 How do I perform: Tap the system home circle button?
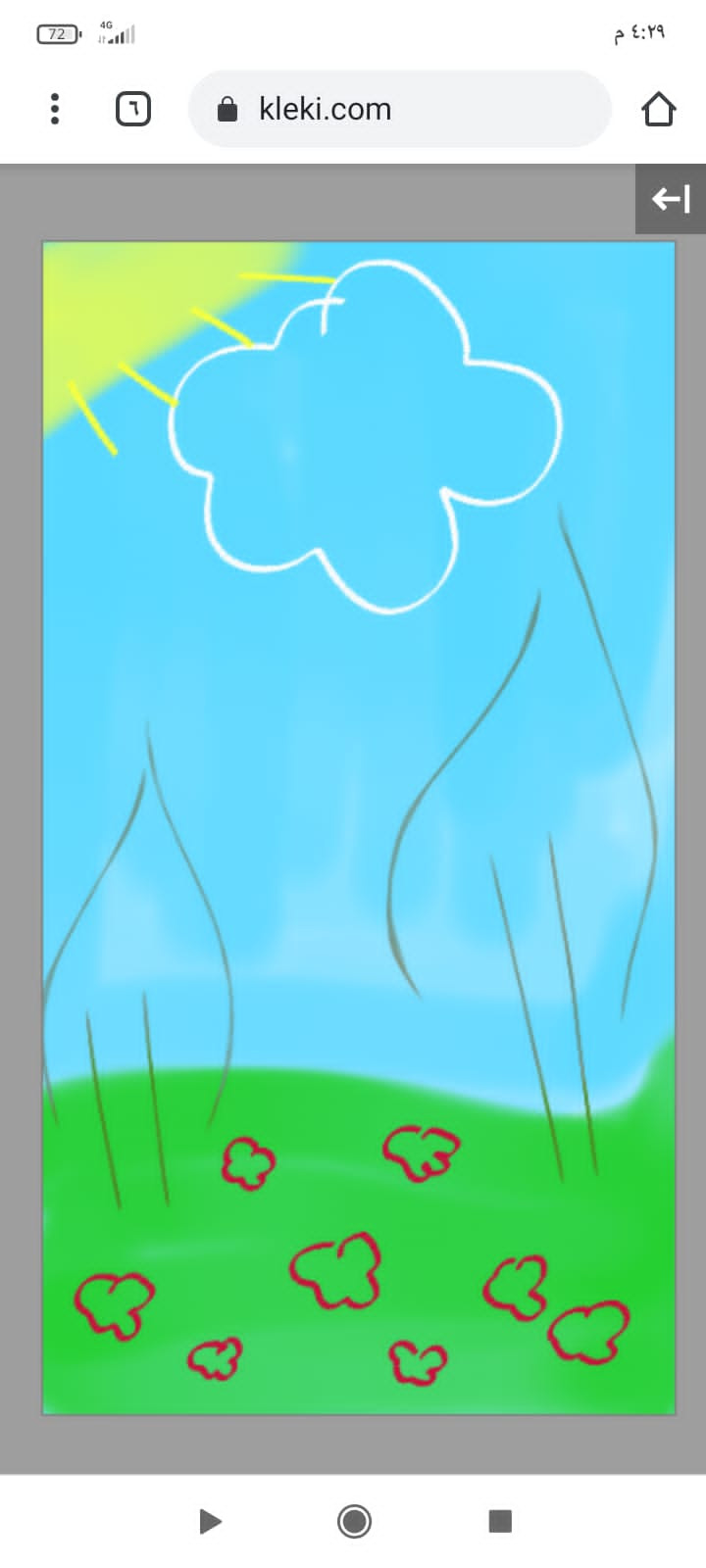pos(354,1521)
